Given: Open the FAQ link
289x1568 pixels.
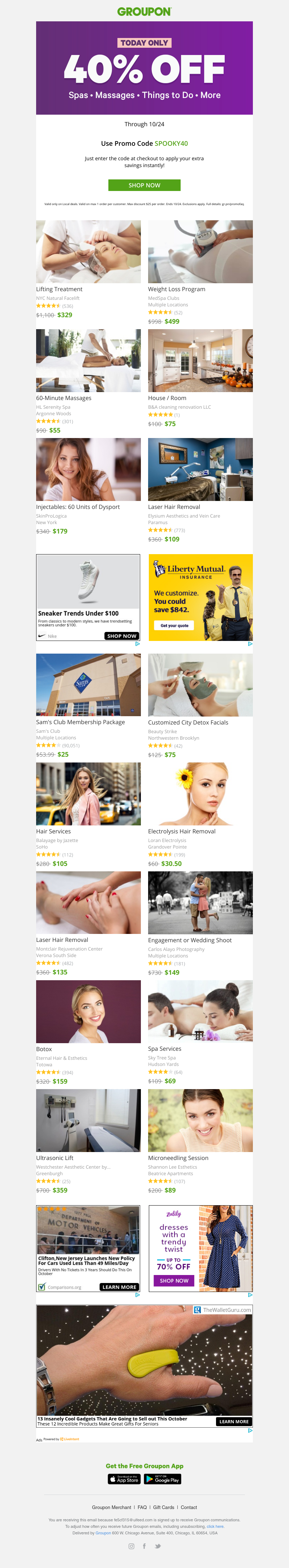Looking at the screenshot, I should (x=142, y=1507).
